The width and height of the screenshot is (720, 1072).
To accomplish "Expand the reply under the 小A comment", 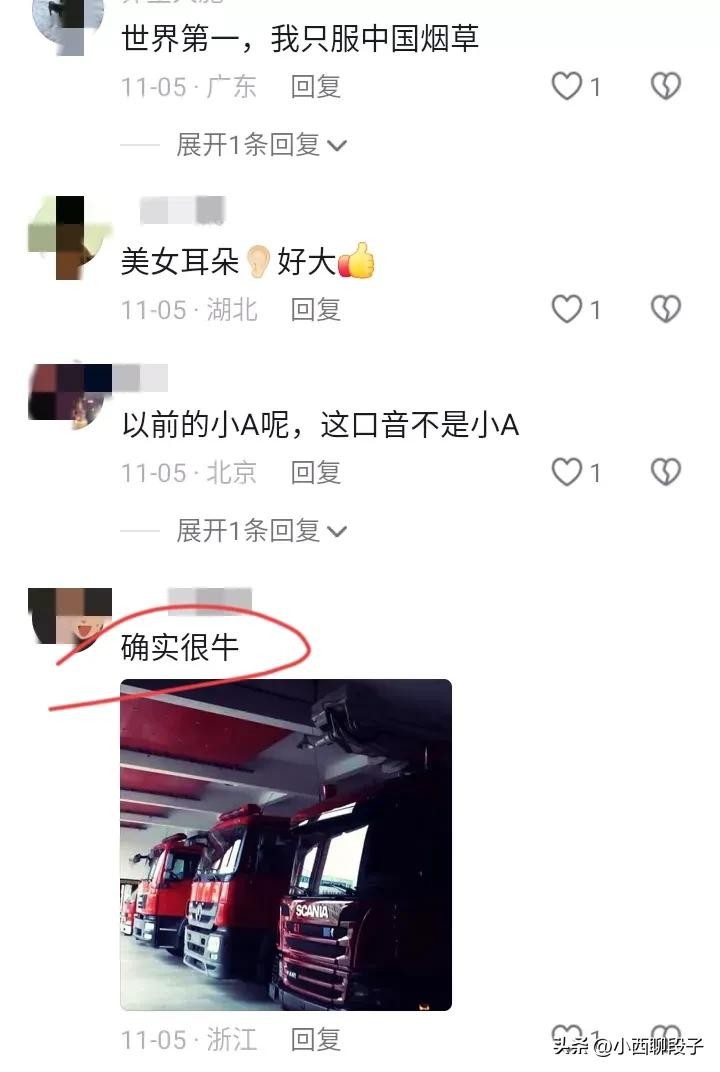I will [261, 531].
